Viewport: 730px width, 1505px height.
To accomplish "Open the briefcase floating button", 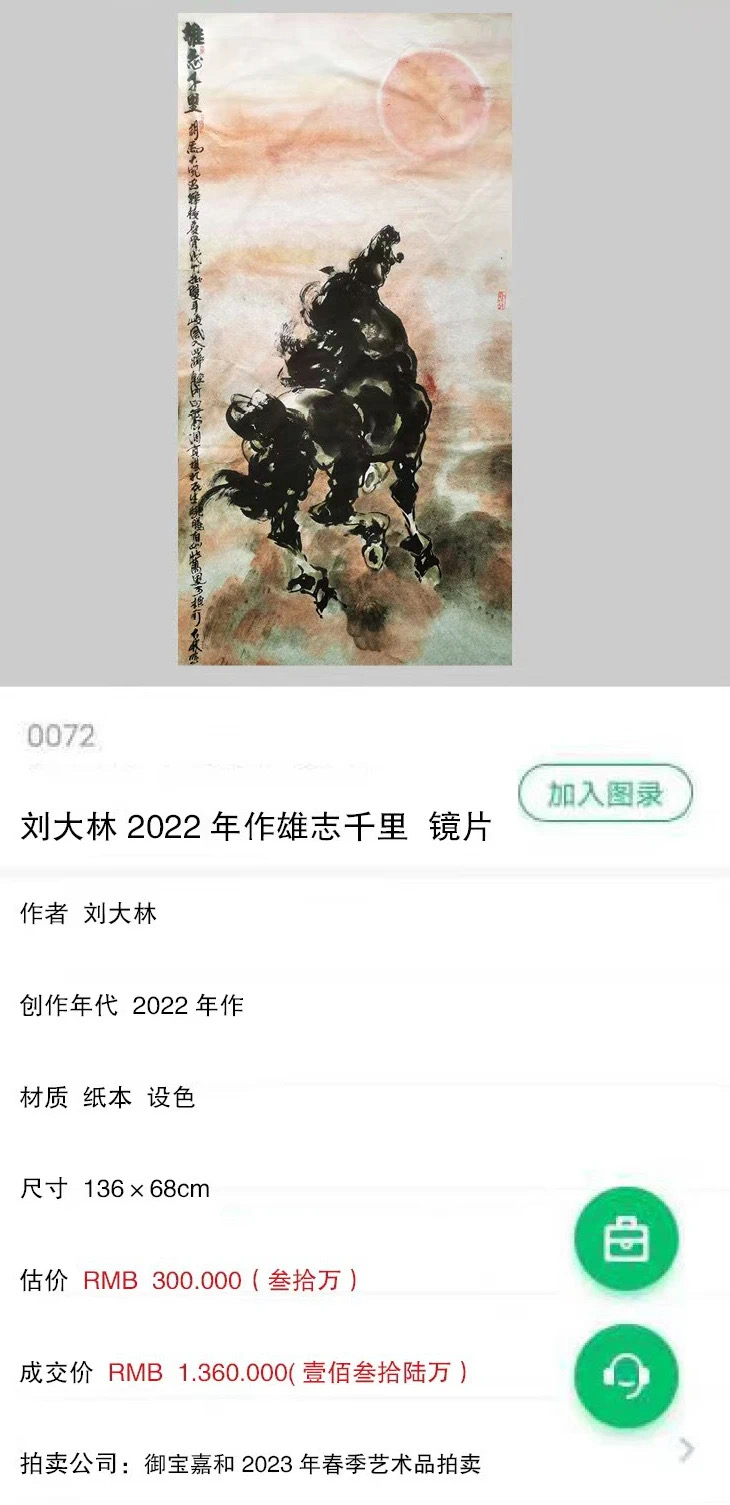I will pyautogui.click(x=626, y=1239).
